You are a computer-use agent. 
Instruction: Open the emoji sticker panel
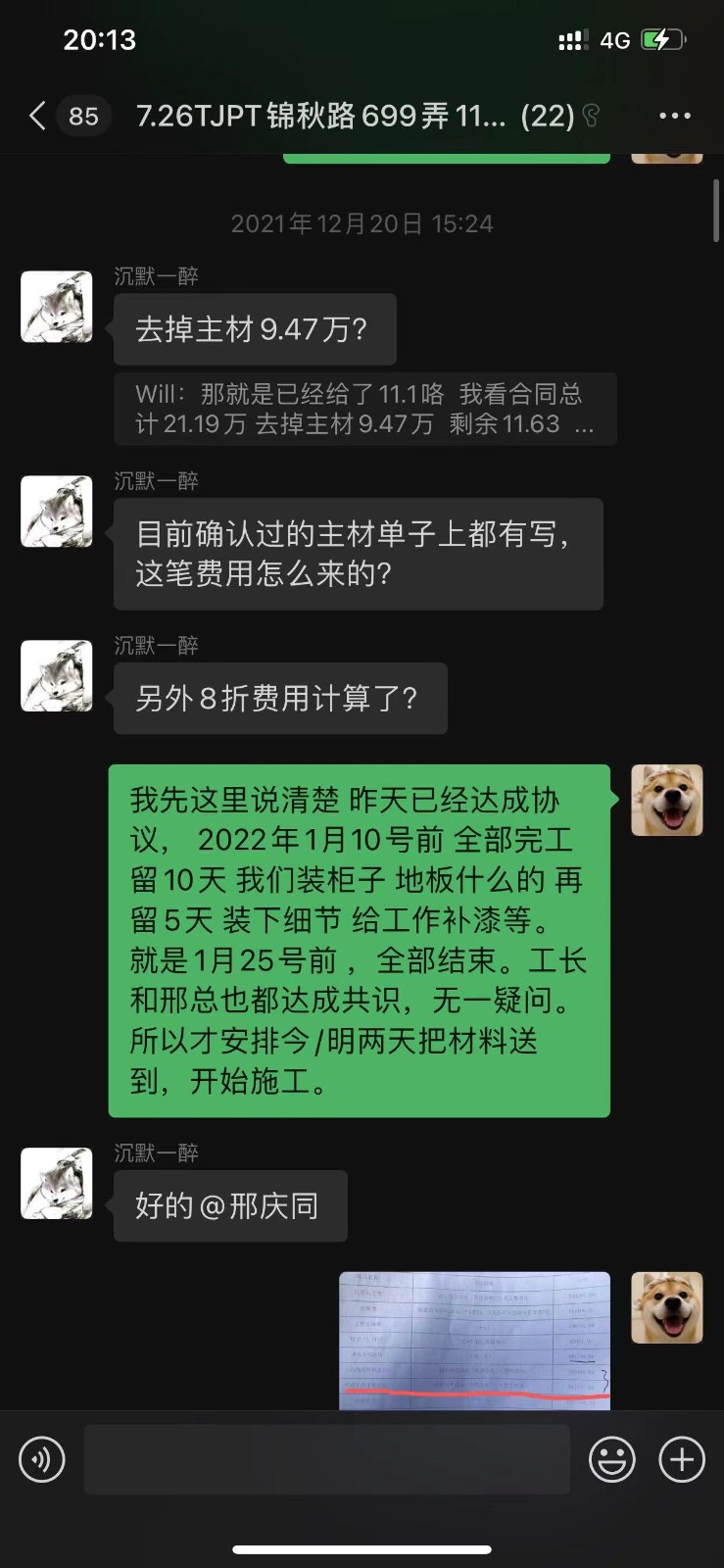click(611, 1459)
